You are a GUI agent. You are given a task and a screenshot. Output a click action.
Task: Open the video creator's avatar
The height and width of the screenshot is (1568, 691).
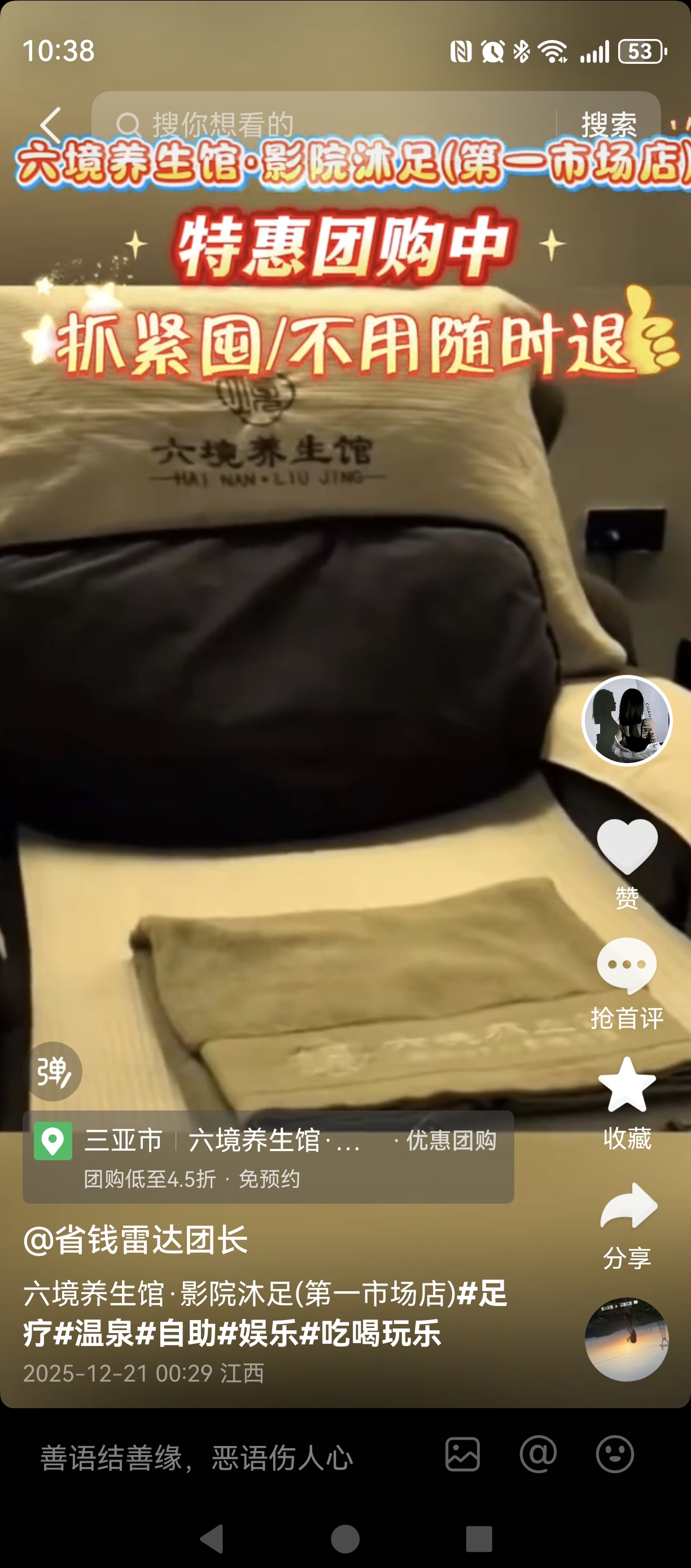[x=627, y=720]
